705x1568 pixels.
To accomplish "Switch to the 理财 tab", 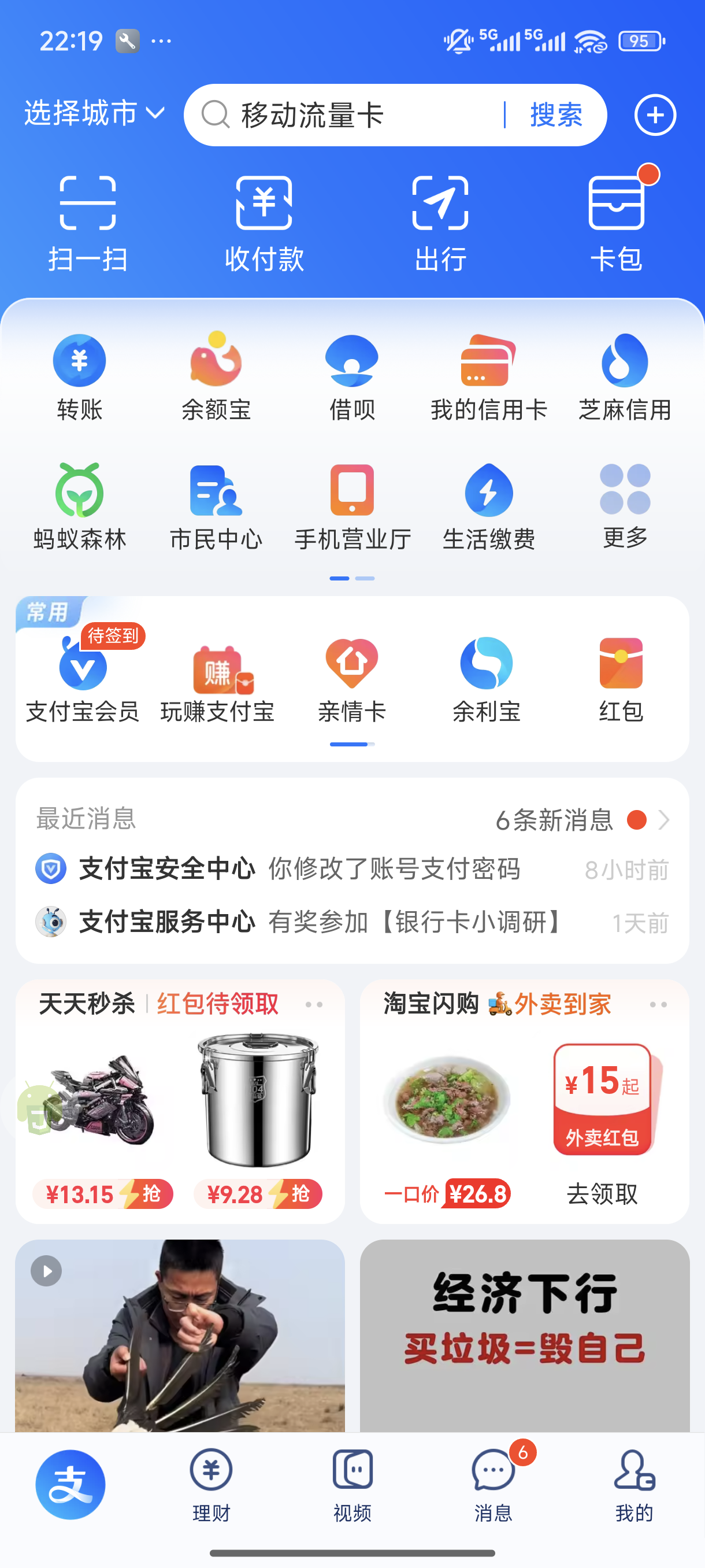I will [211, 1484].
